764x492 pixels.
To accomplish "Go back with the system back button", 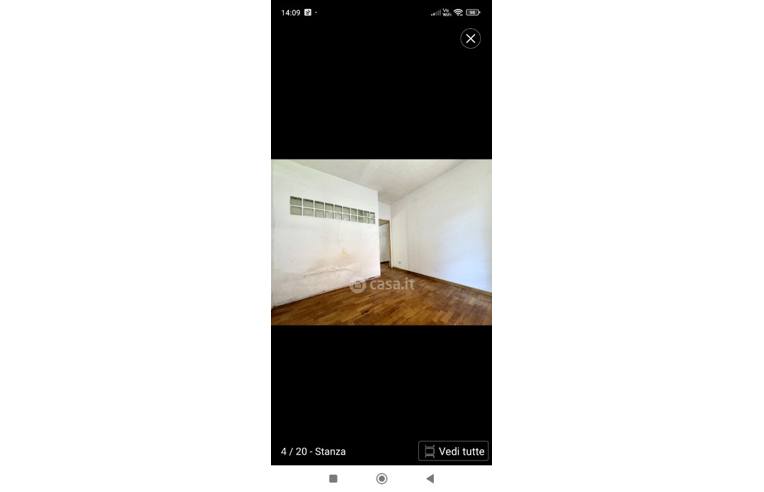I will pos(430,479).
